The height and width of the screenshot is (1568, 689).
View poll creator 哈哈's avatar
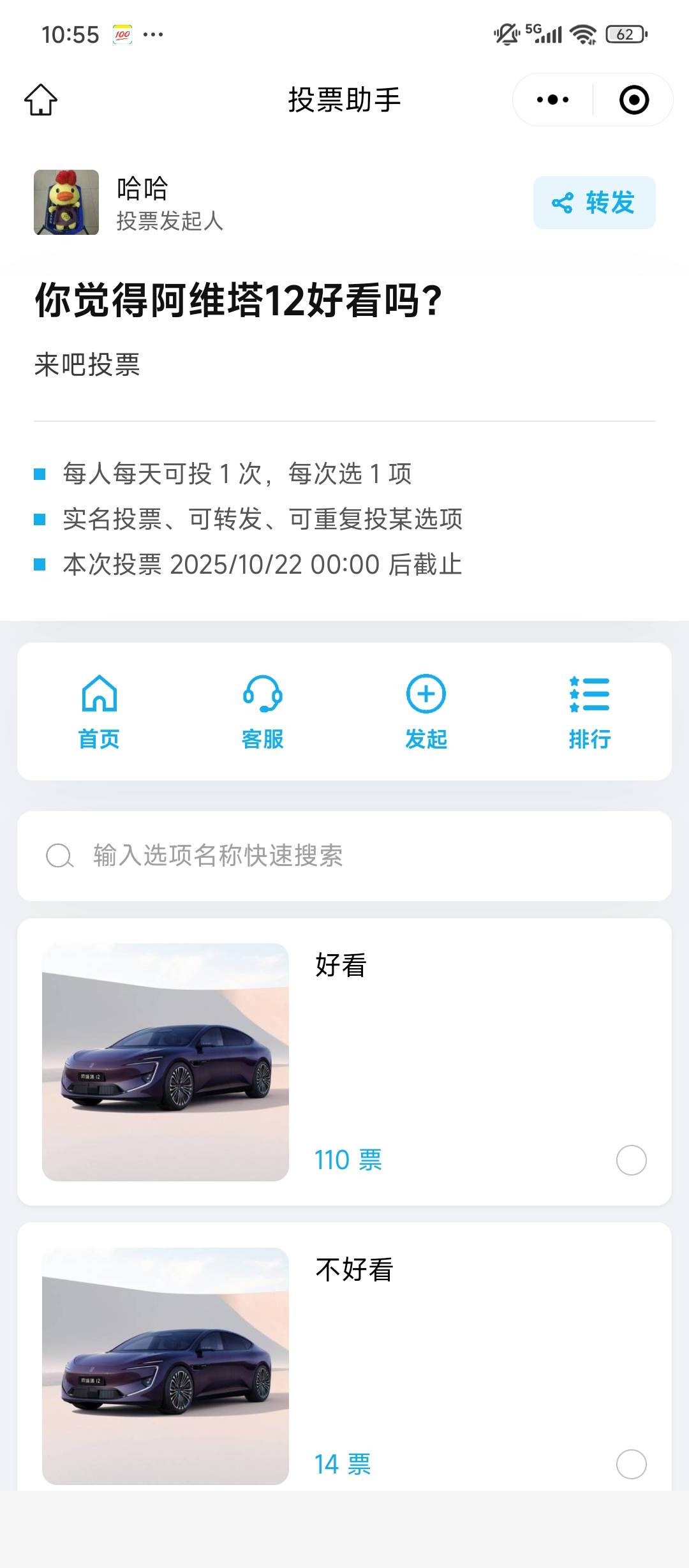(66, 202)
